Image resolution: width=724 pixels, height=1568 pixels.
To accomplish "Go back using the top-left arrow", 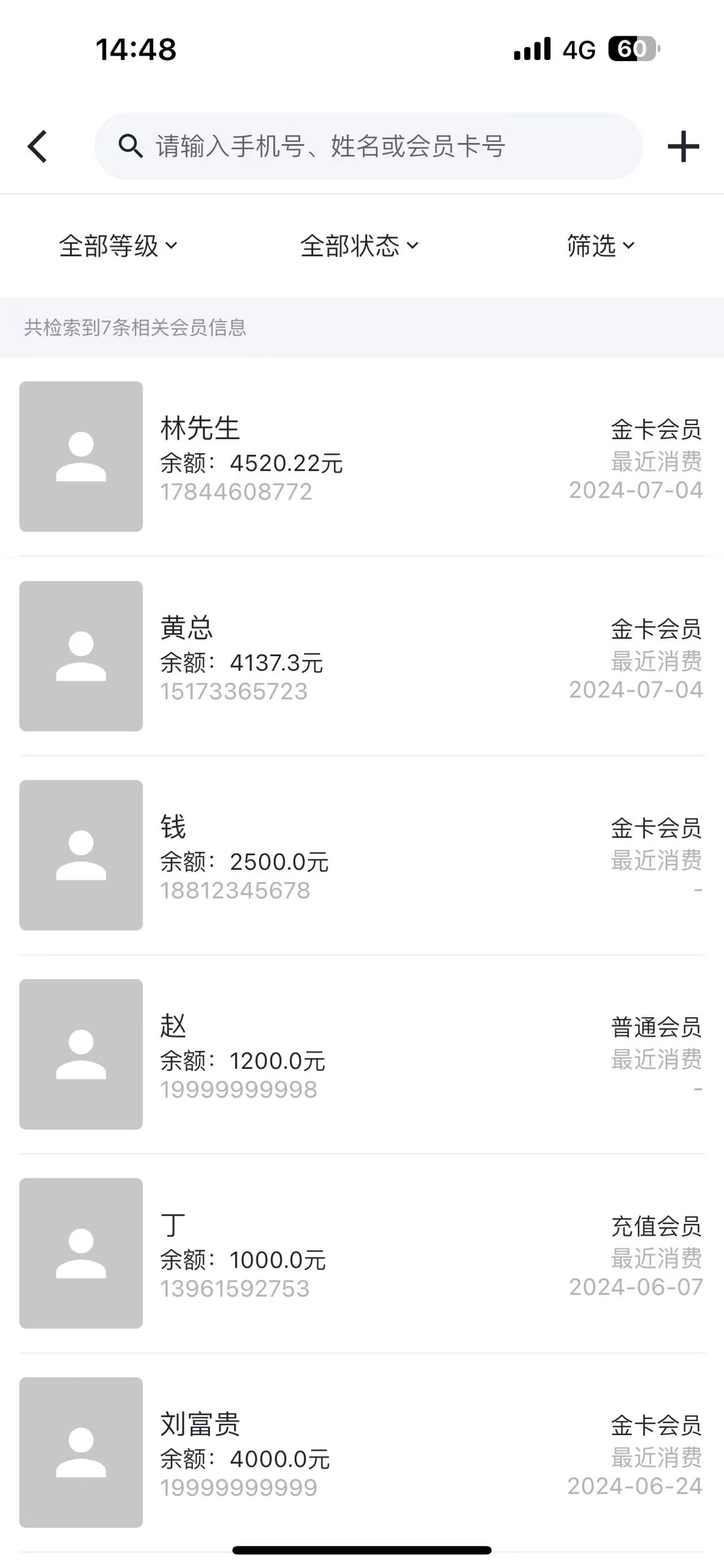I will [x=38, y=147].
